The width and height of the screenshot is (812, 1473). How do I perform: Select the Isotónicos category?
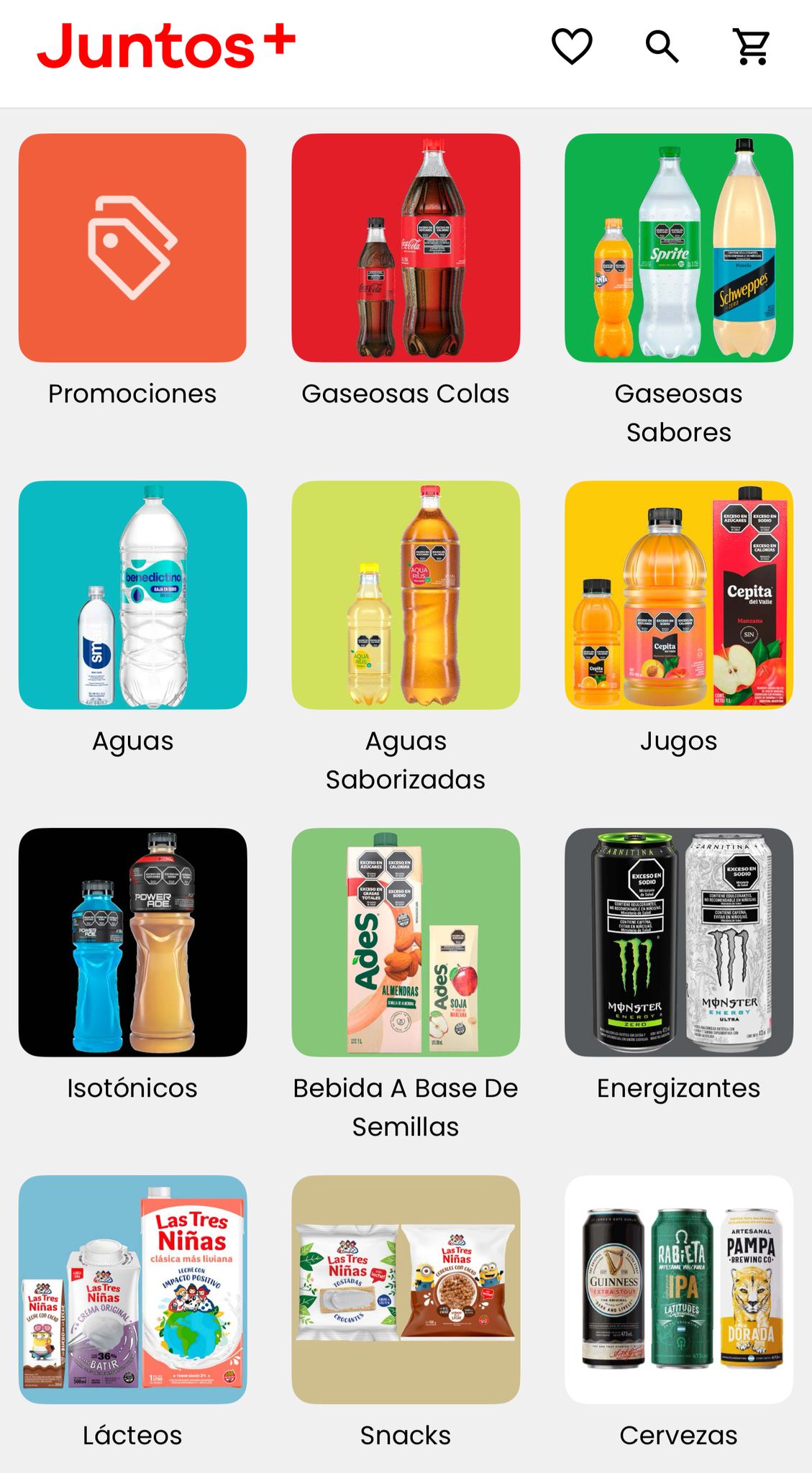tap(132, 942)
